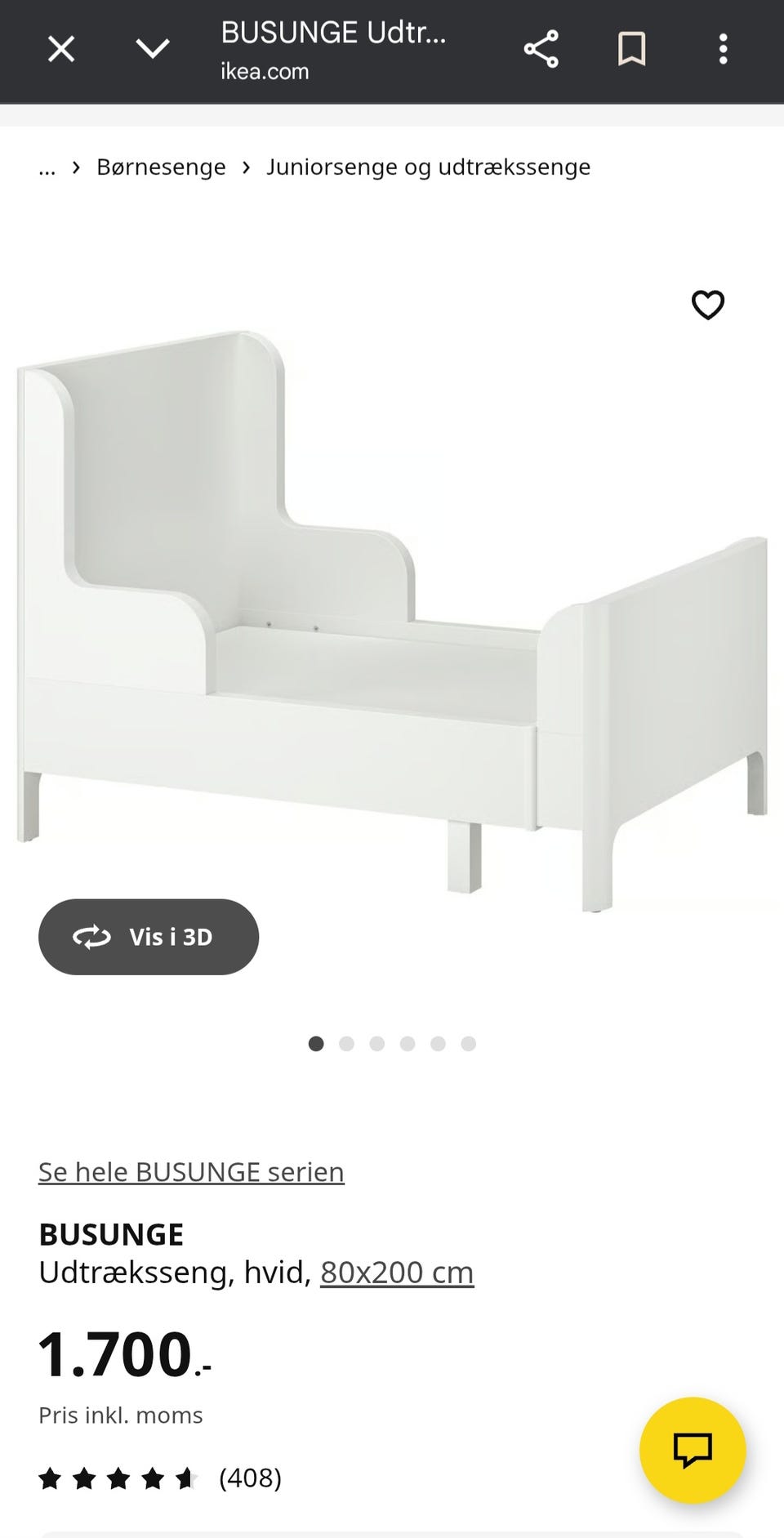784x1538 pixels.
Task: Minimize the browser with the down chevron
Action: tap(153, 50)
